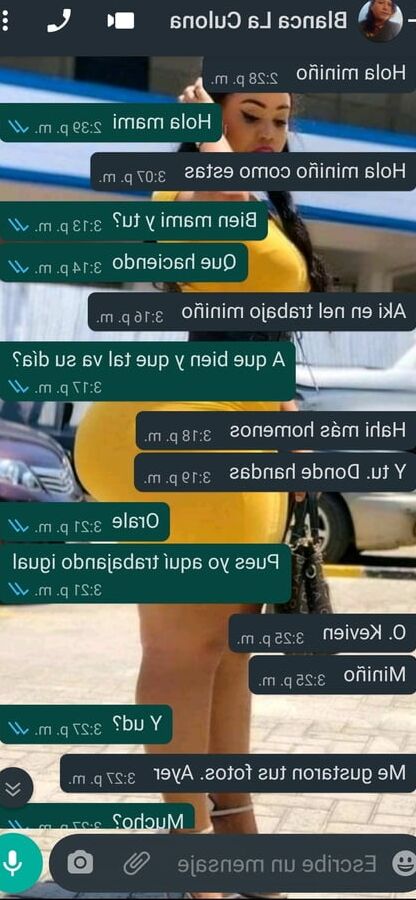View the contact's profile picture
The width and height of the screenshot is (416, 900).
click(380, 21)
